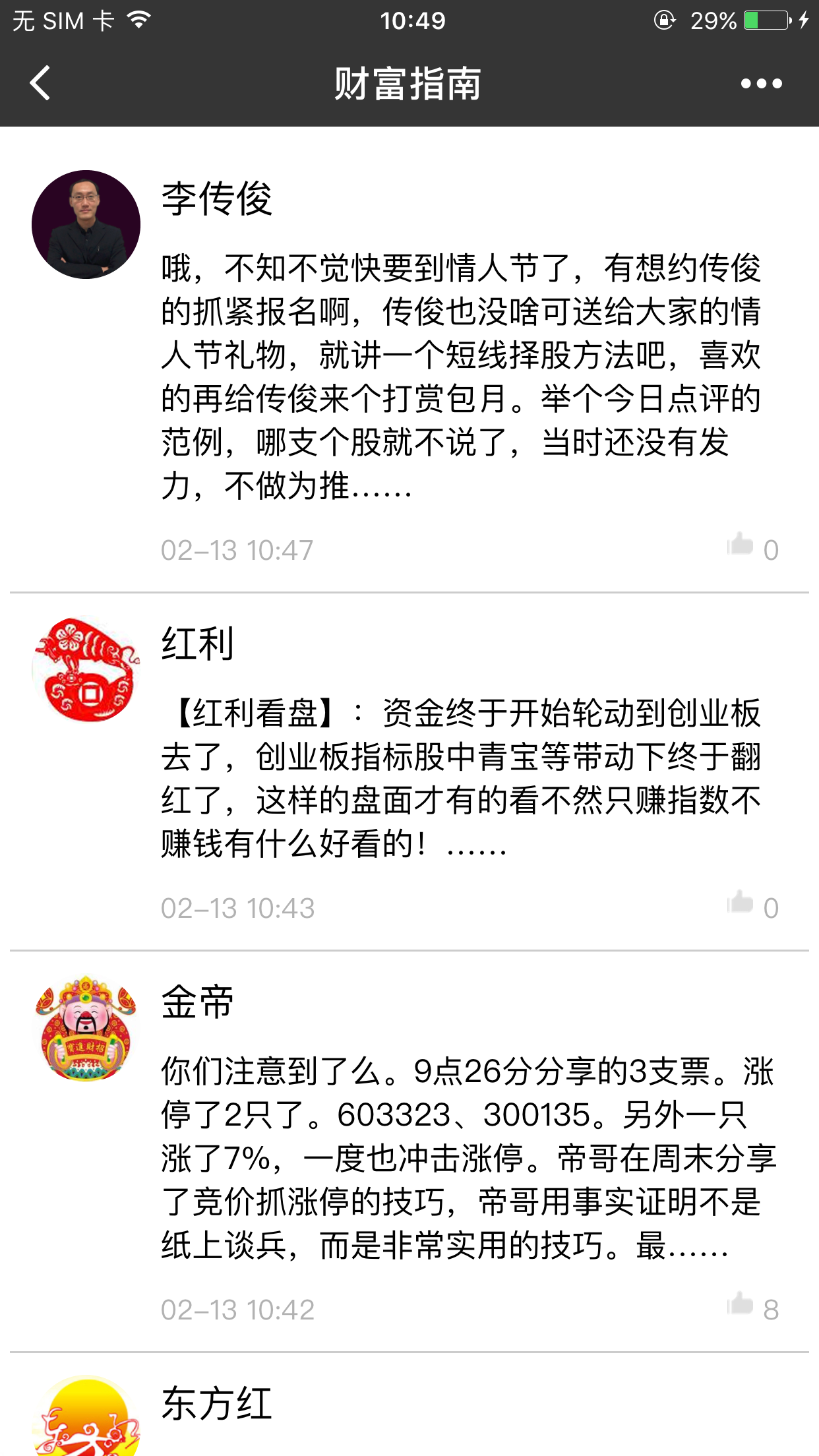Like 红利's post
Screen dimensions: 819x1456
(x=741, y=904)
